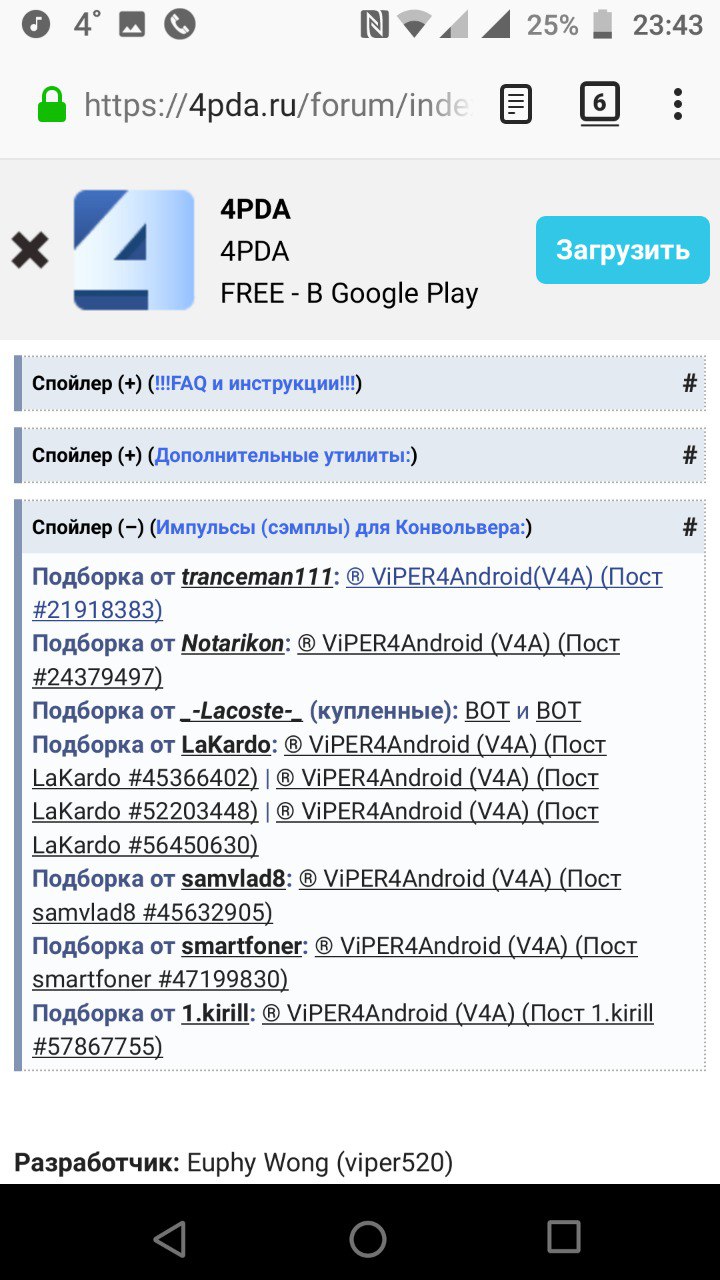Open LaKardo post #56450630 link
This screenshot has height=1280, width=720.
437,812
